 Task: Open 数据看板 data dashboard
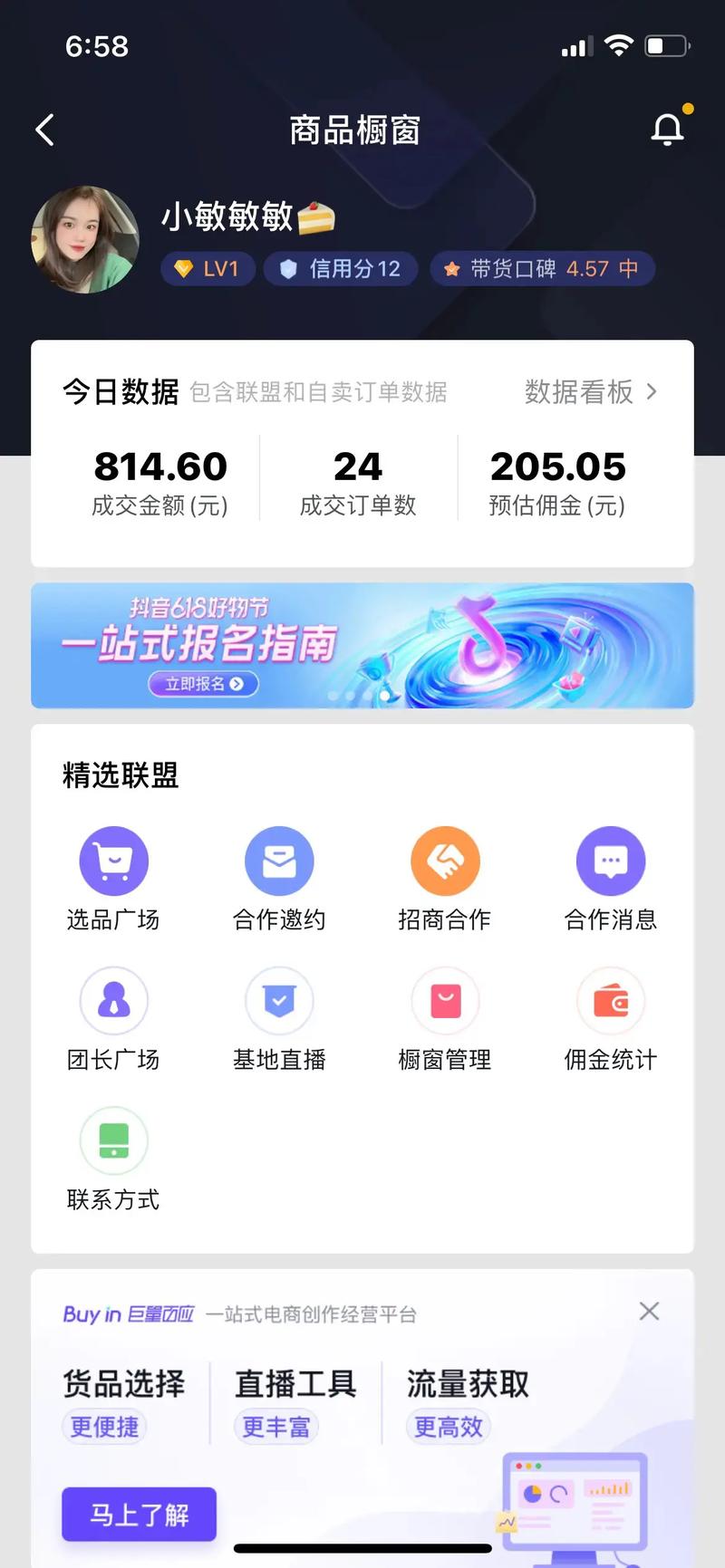(591, 392)
